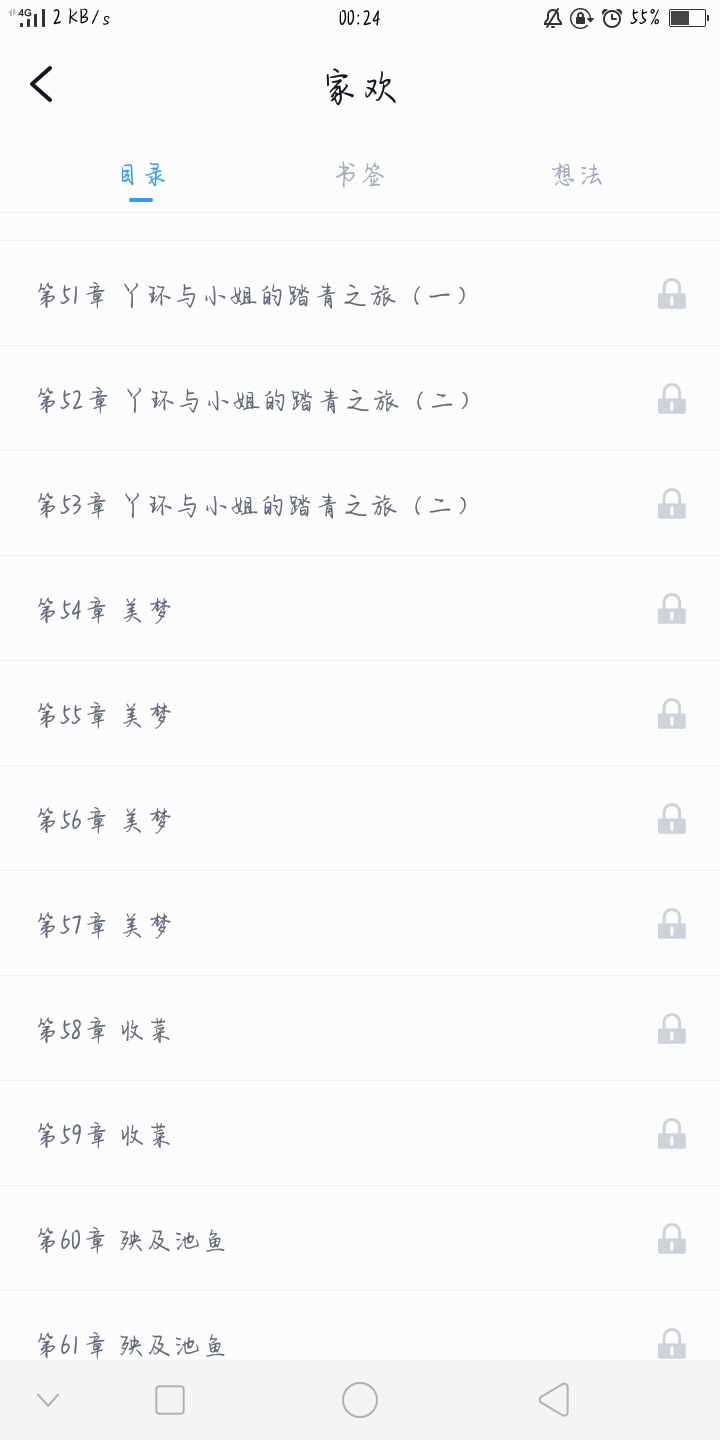Go back using the top-left arrow
This screenshot has width=720, height=1440.
coord(41,85)
